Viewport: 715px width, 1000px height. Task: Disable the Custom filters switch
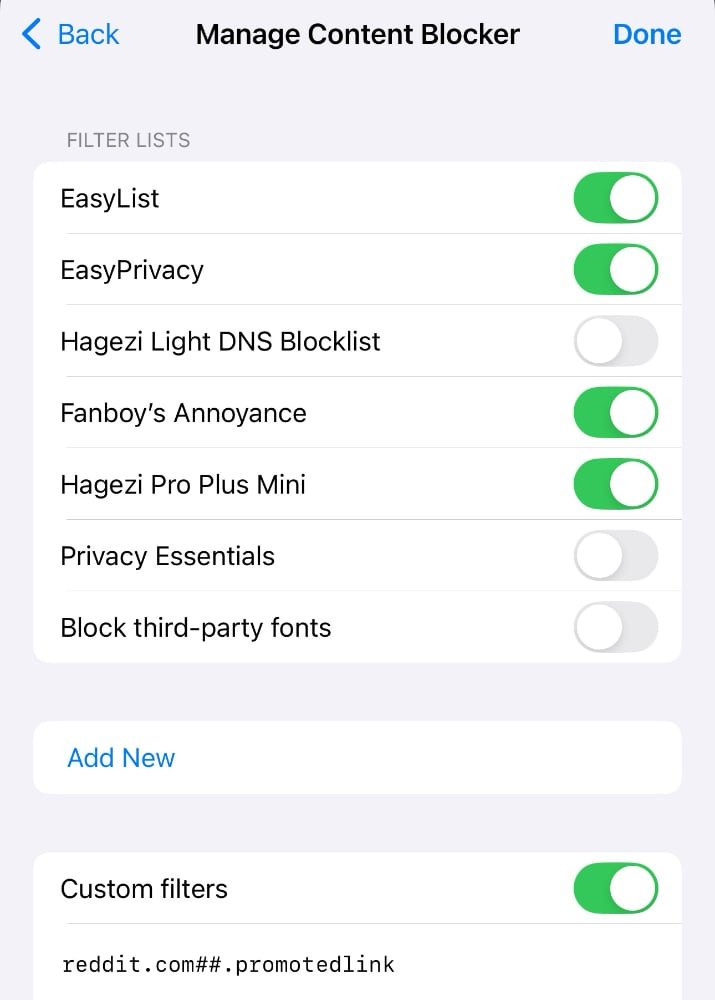615,889
